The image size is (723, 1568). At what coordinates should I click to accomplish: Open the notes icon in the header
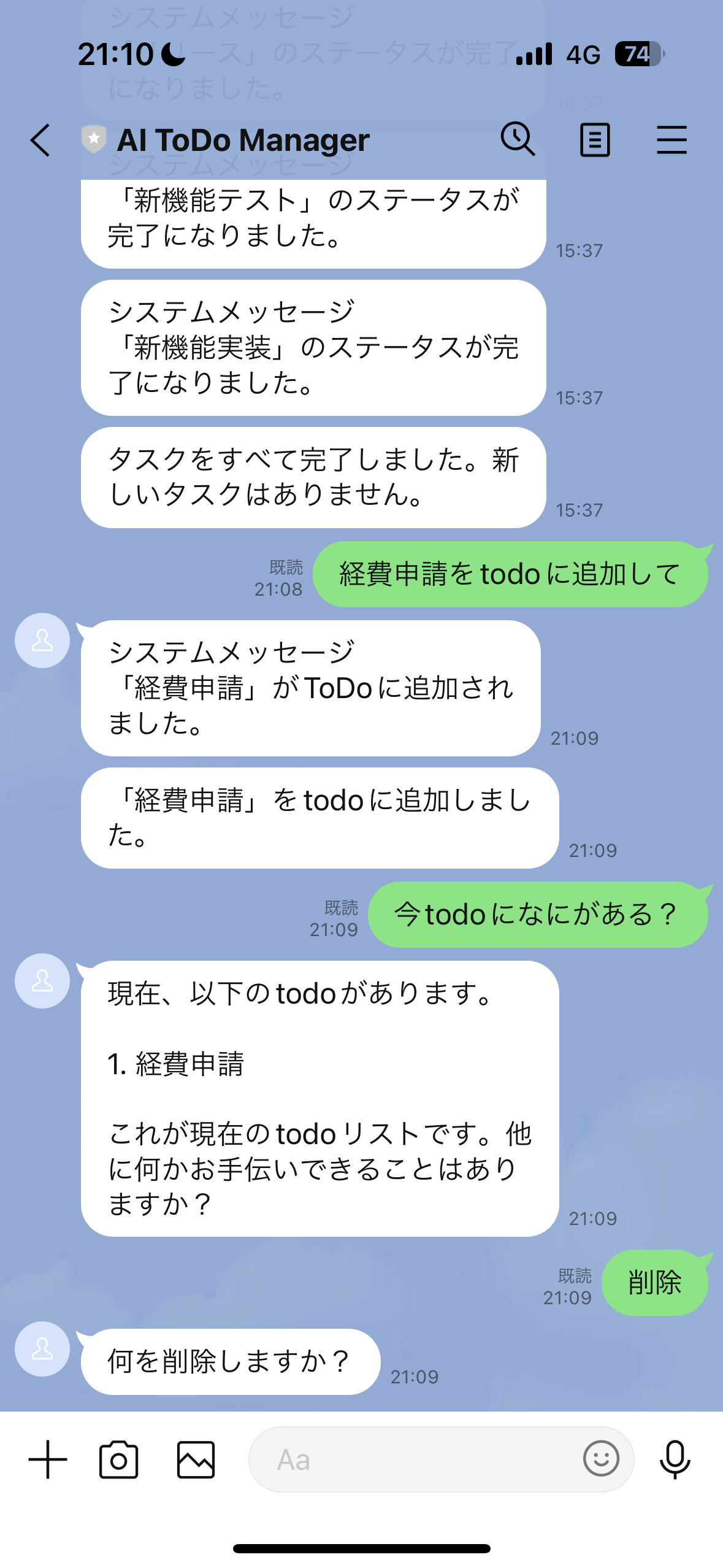pos(595,140)
